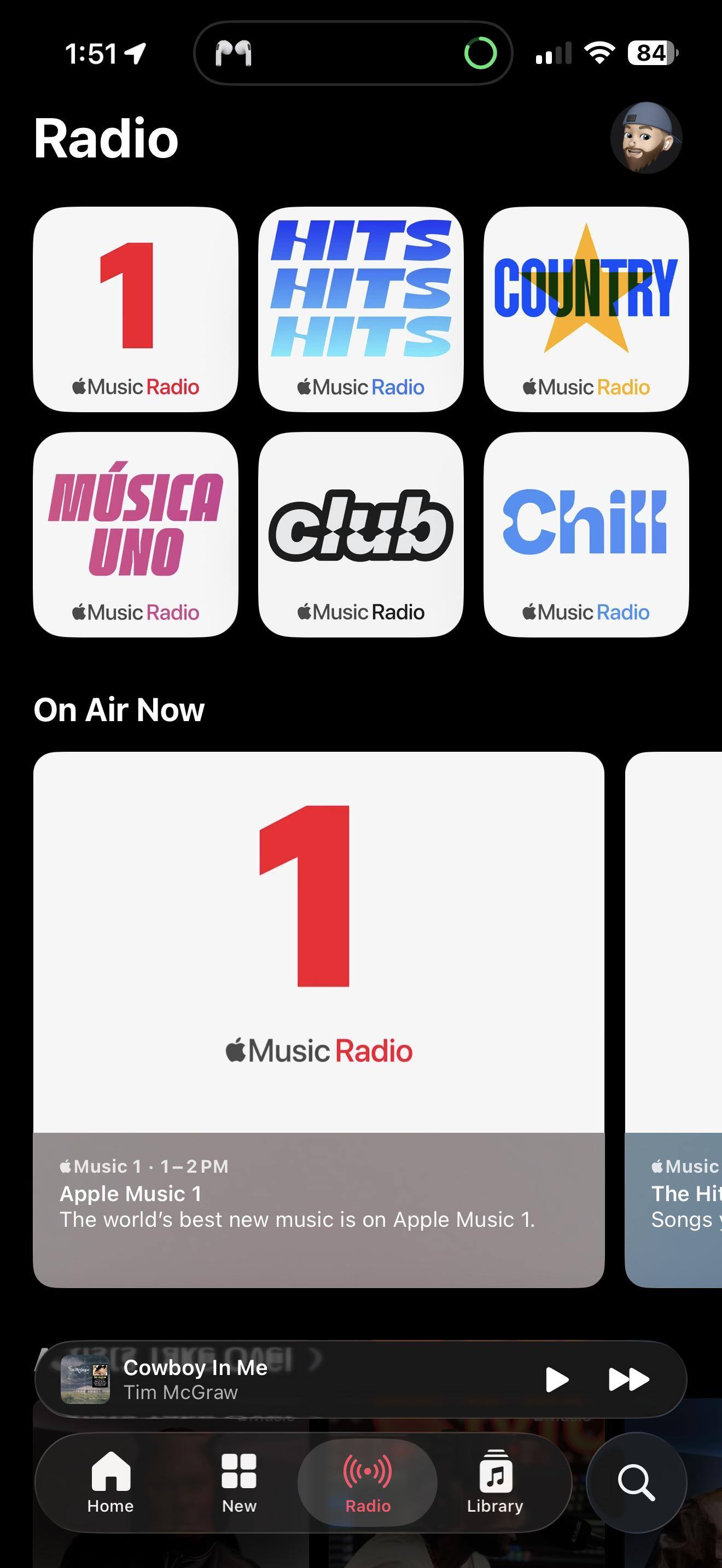
Task: Switch to the New tab
Action: (x=238, y=1483)
